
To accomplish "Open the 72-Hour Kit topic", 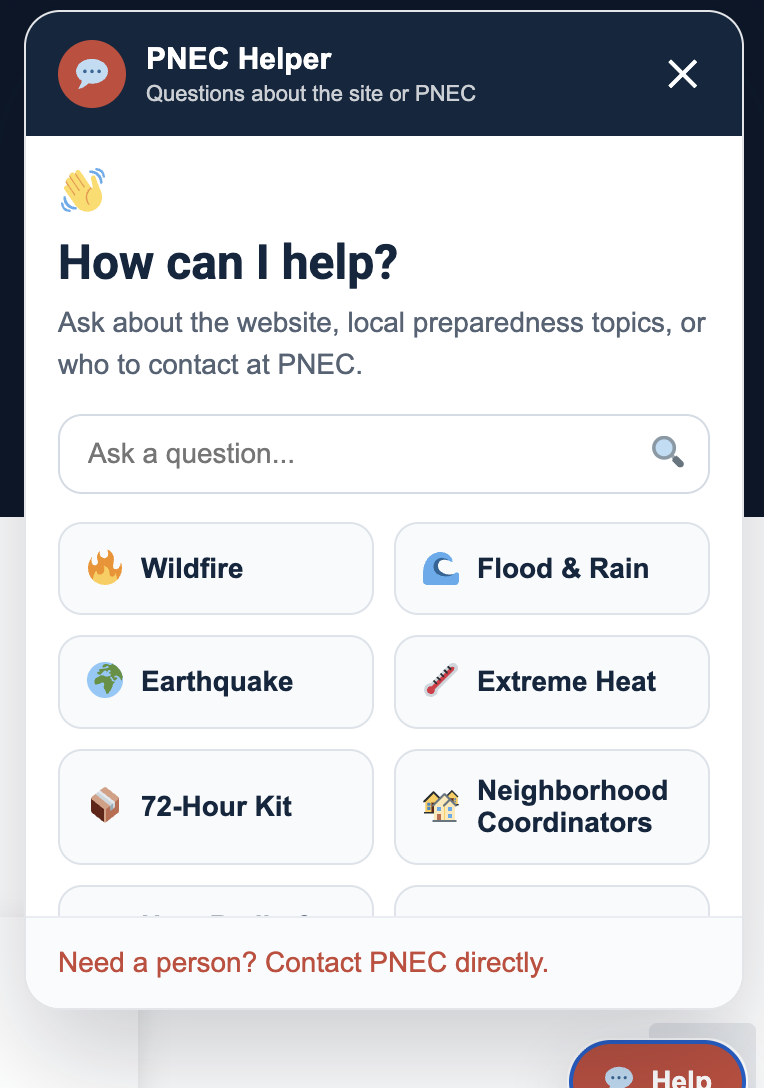I will 215,806.
